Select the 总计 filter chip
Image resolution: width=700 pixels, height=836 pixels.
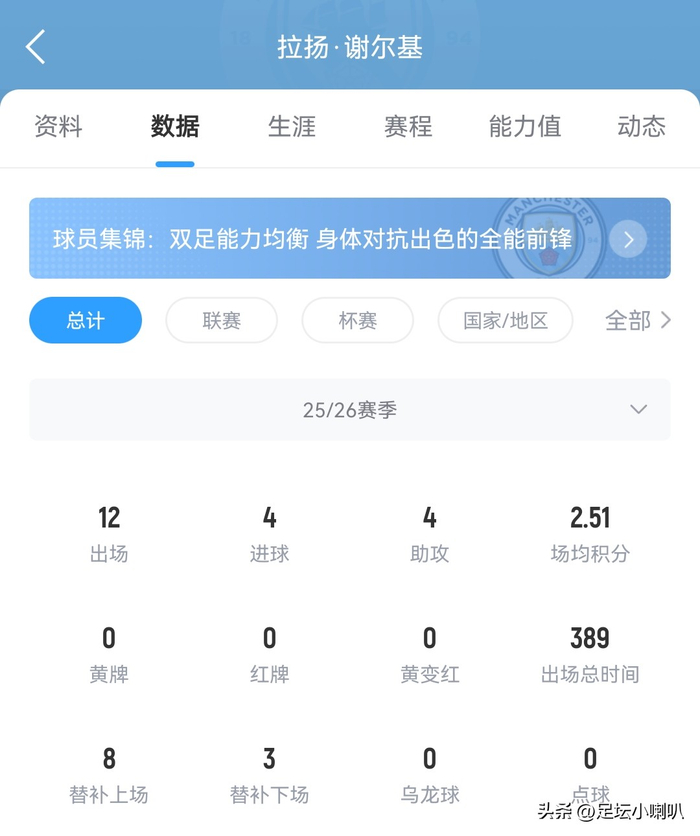point(85,321)
